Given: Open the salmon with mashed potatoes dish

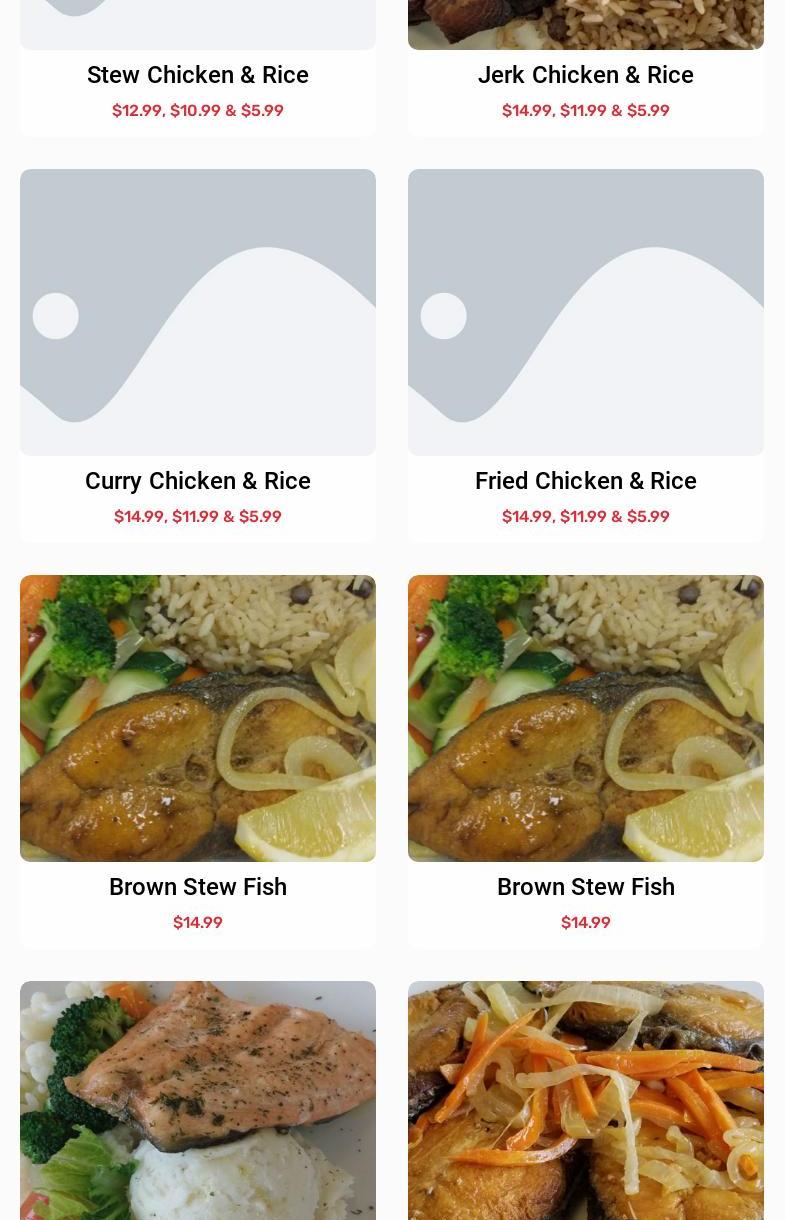Looking at the screenshot, I should (x=198, y=1100).
